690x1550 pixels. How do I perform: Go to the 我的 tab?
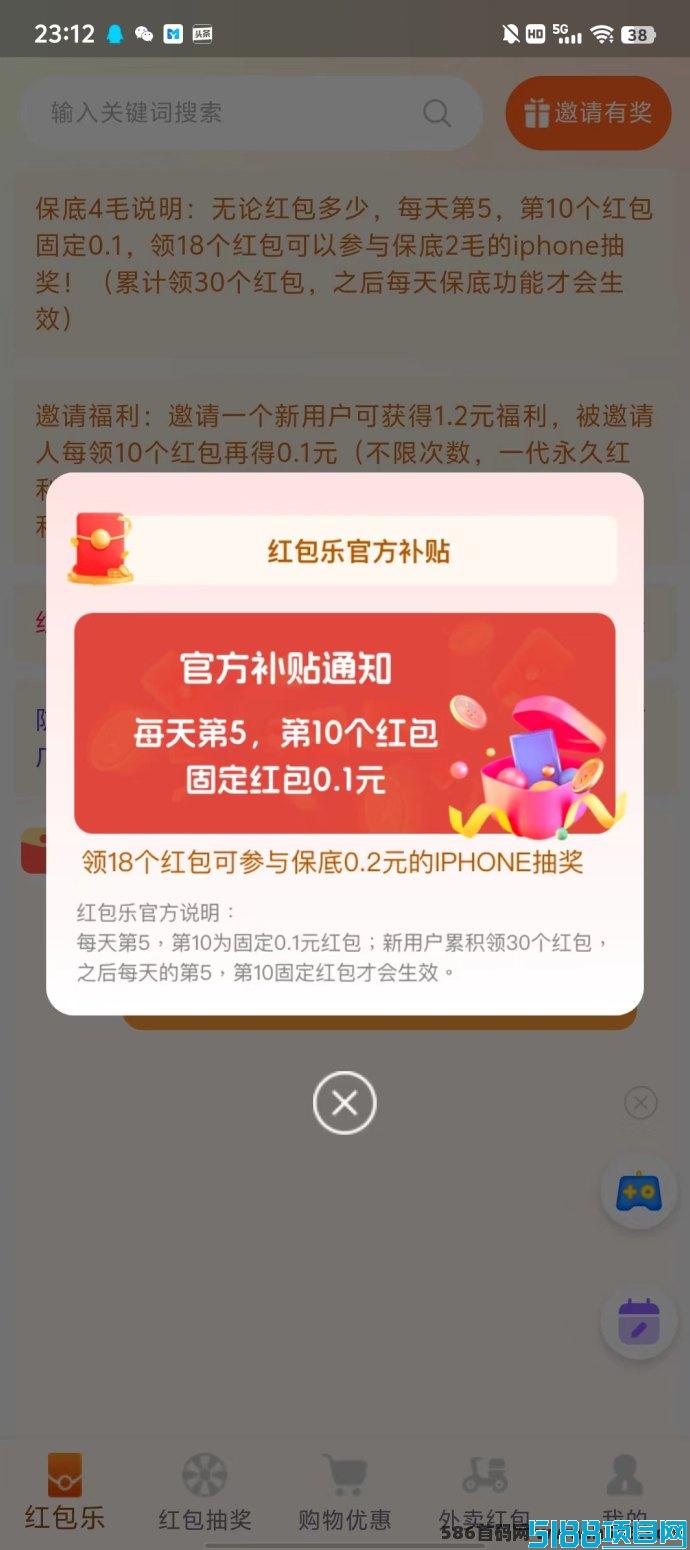pos(625,1494)
